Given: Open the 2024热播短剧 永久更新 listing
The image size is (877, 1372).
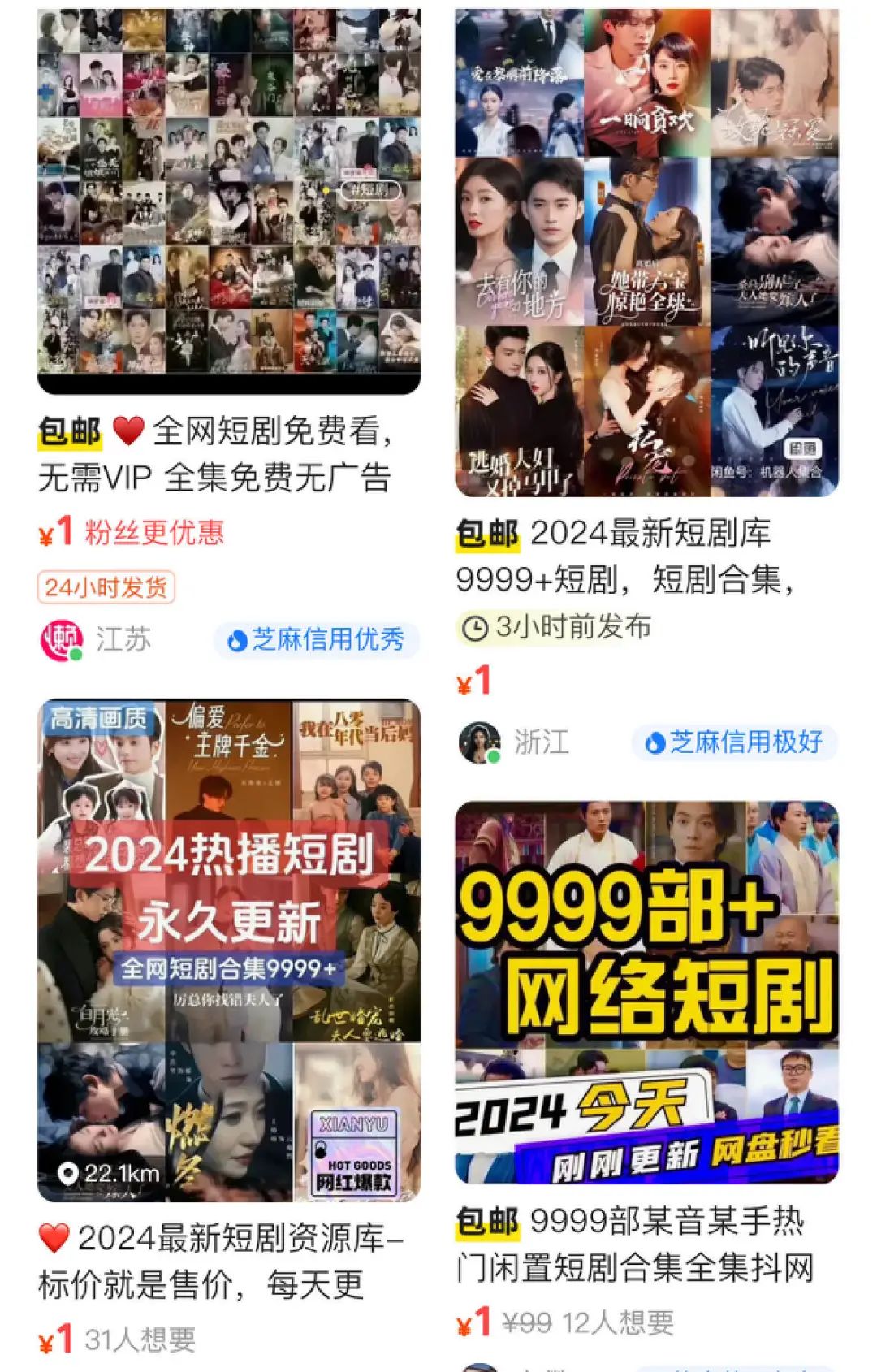Looking at the screenshot, I should click(x=229, y=950).
